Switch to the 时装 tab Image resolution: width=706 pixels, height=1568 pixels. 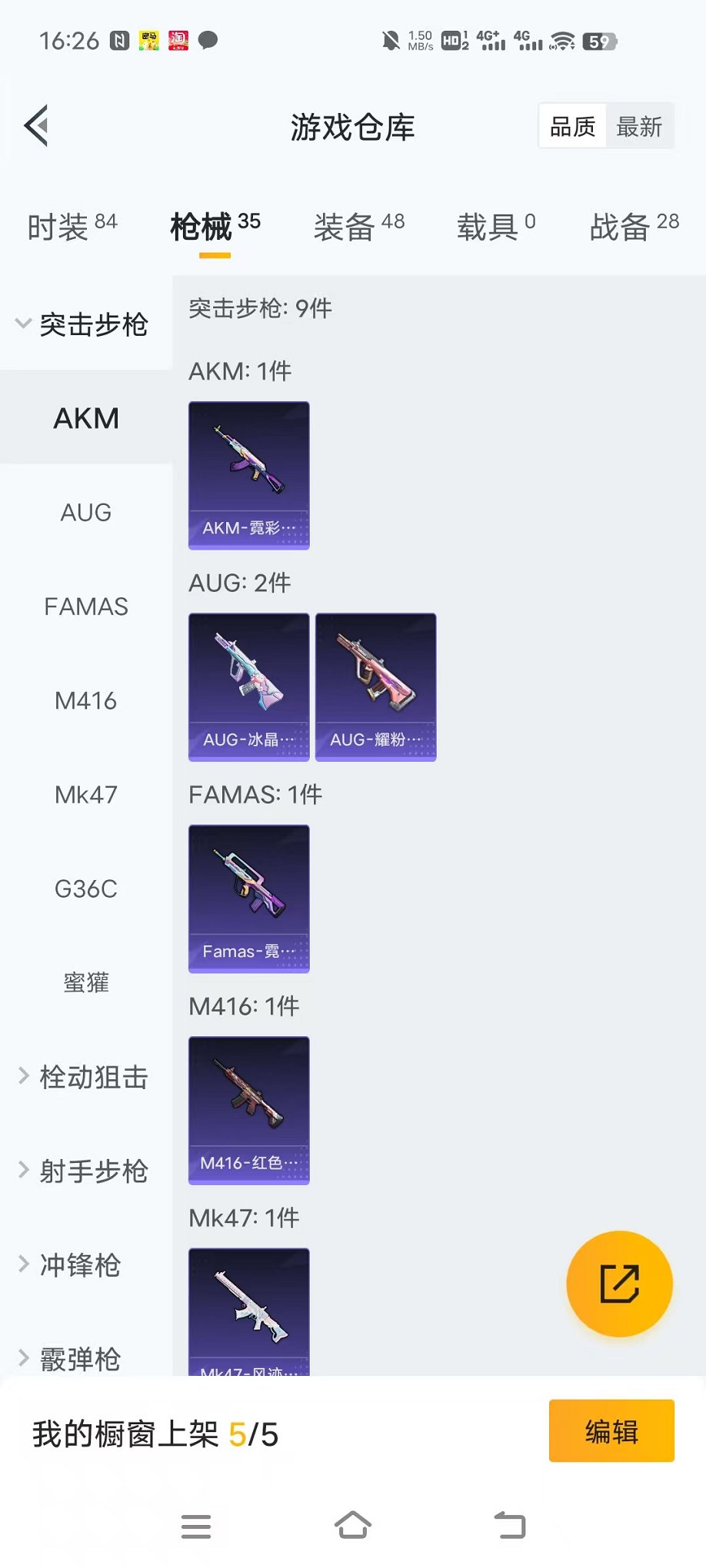pos(72,227)
